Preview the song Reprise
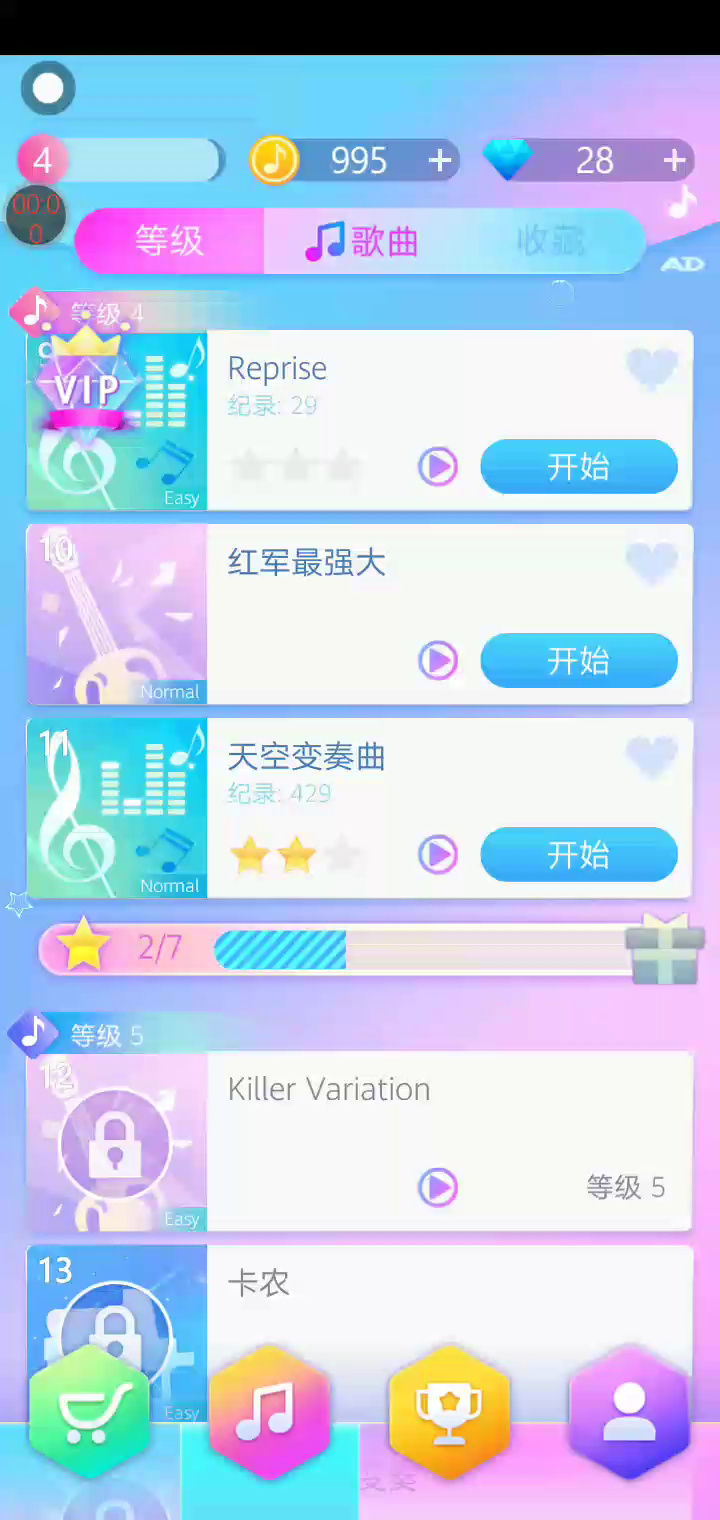The width and height of the screenshot is (720, 1520). tap(437, 466)
